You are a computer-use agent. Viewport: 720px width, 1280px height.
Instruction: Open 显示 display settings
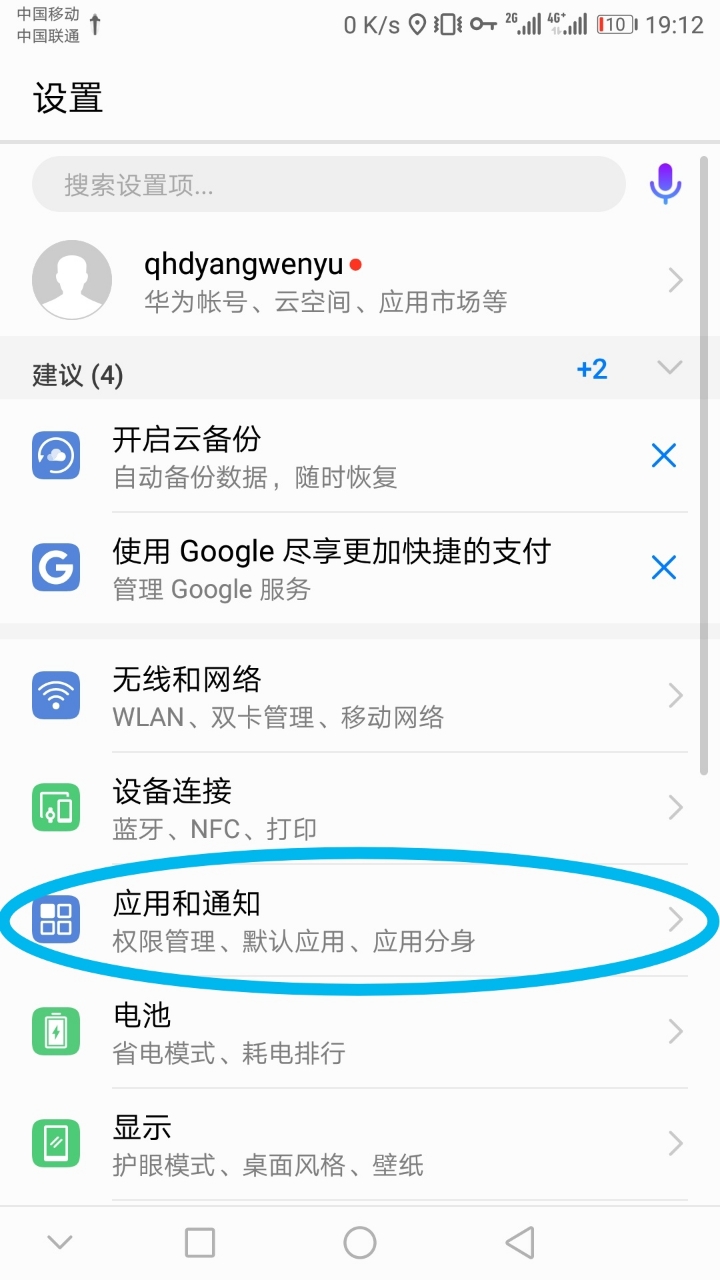tap(360, 1144)
